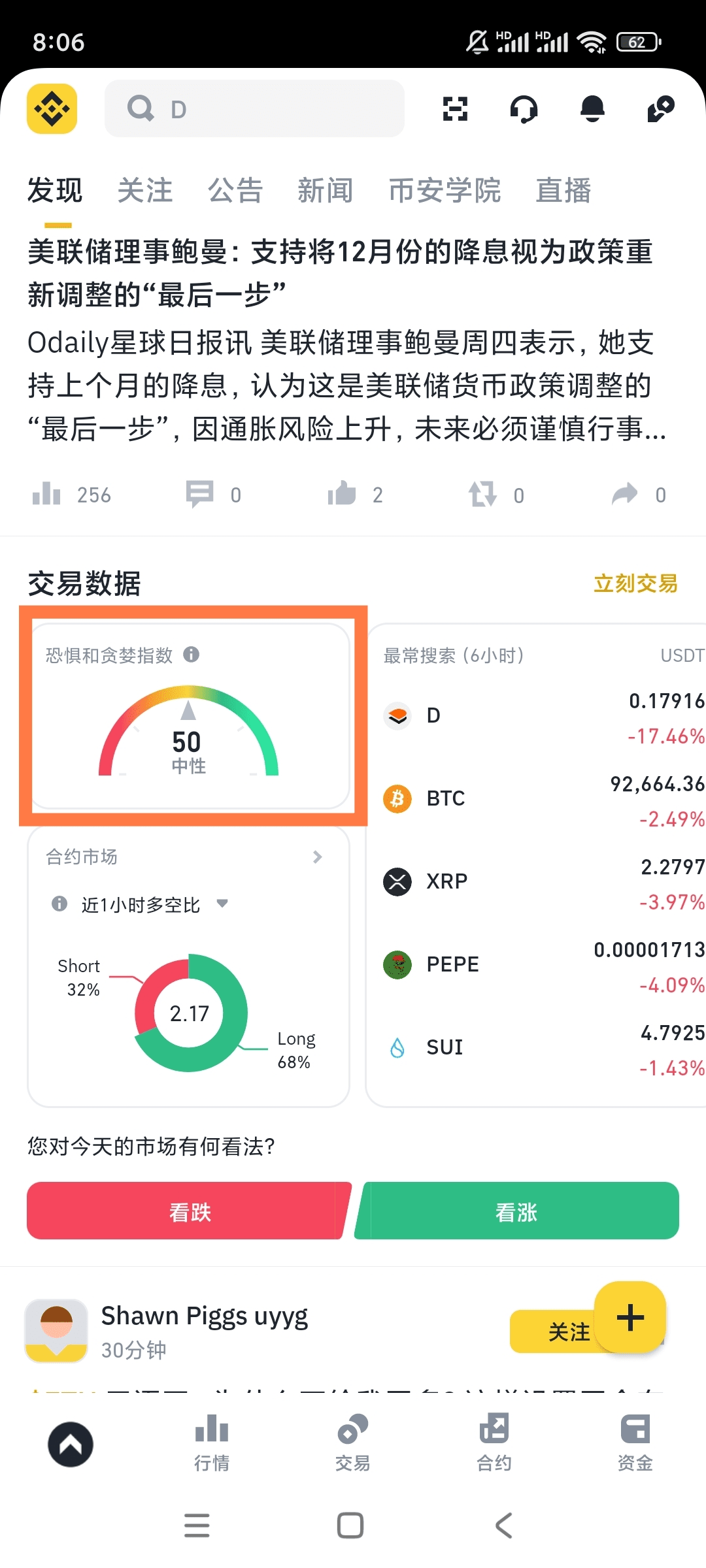
Task: Open the 币安学院 tab
Action: pos(445,190)
